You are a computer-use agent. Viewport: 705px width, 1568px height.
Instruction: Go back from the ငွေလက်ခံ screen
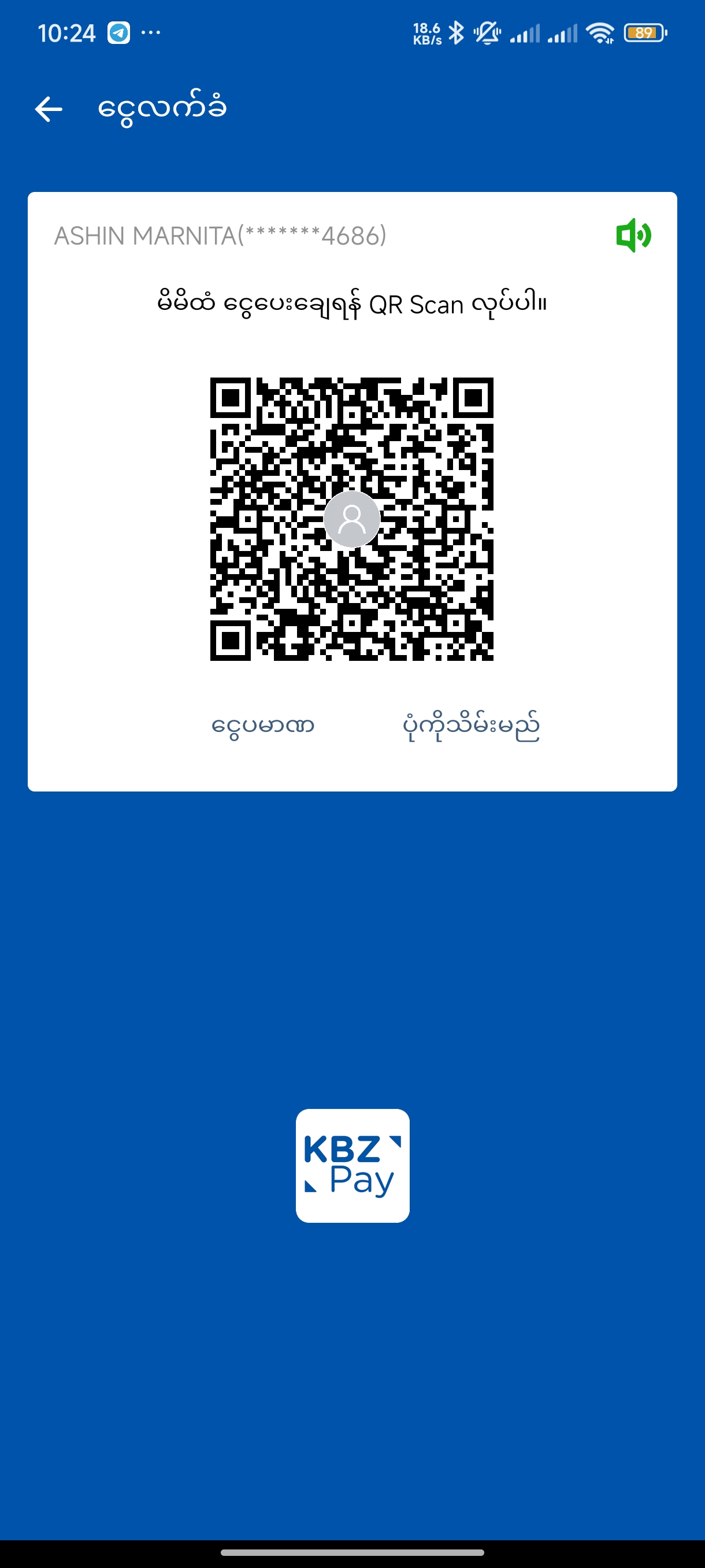pyautogui.click(x=49, y=110)
